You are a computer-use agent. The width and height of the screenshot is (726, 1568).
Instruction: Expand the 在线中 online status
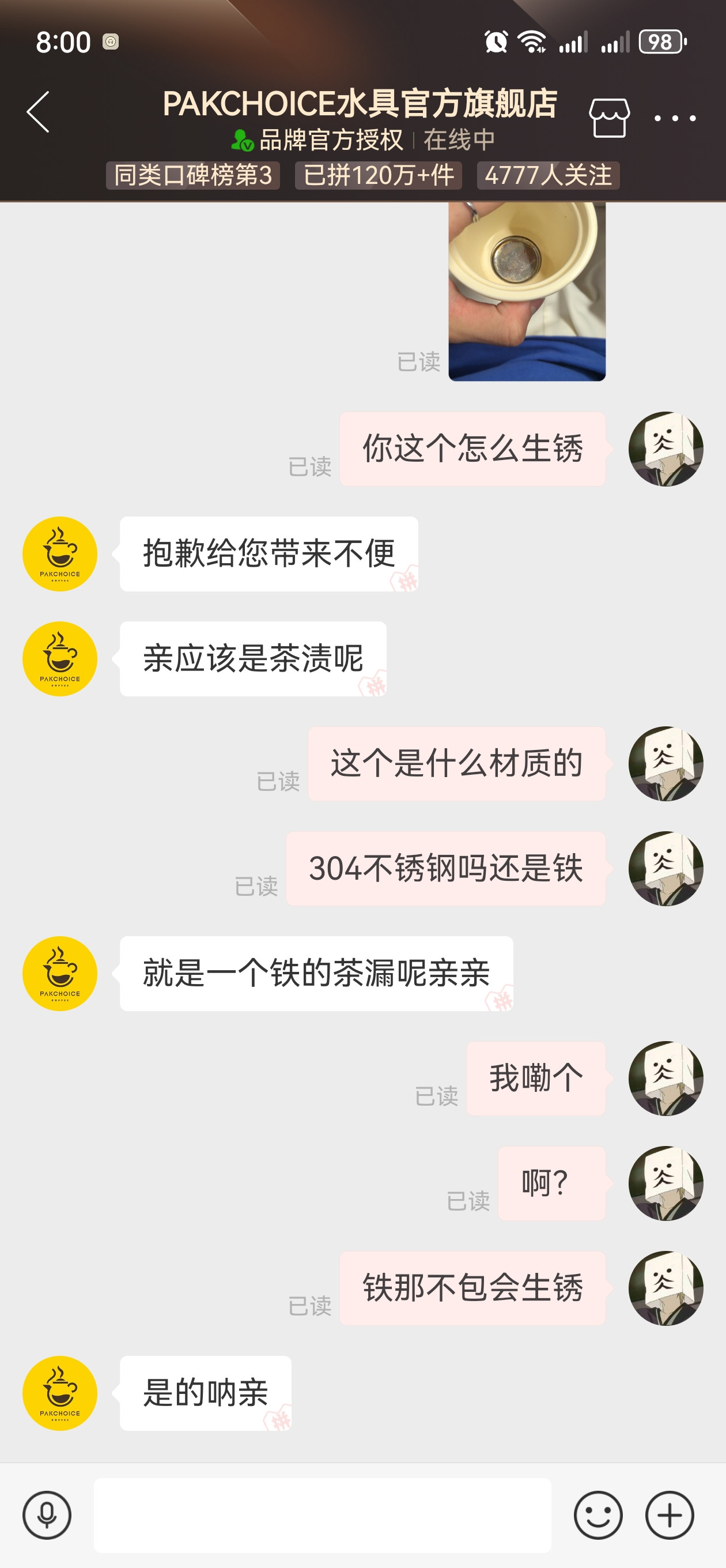coord(460,140)
